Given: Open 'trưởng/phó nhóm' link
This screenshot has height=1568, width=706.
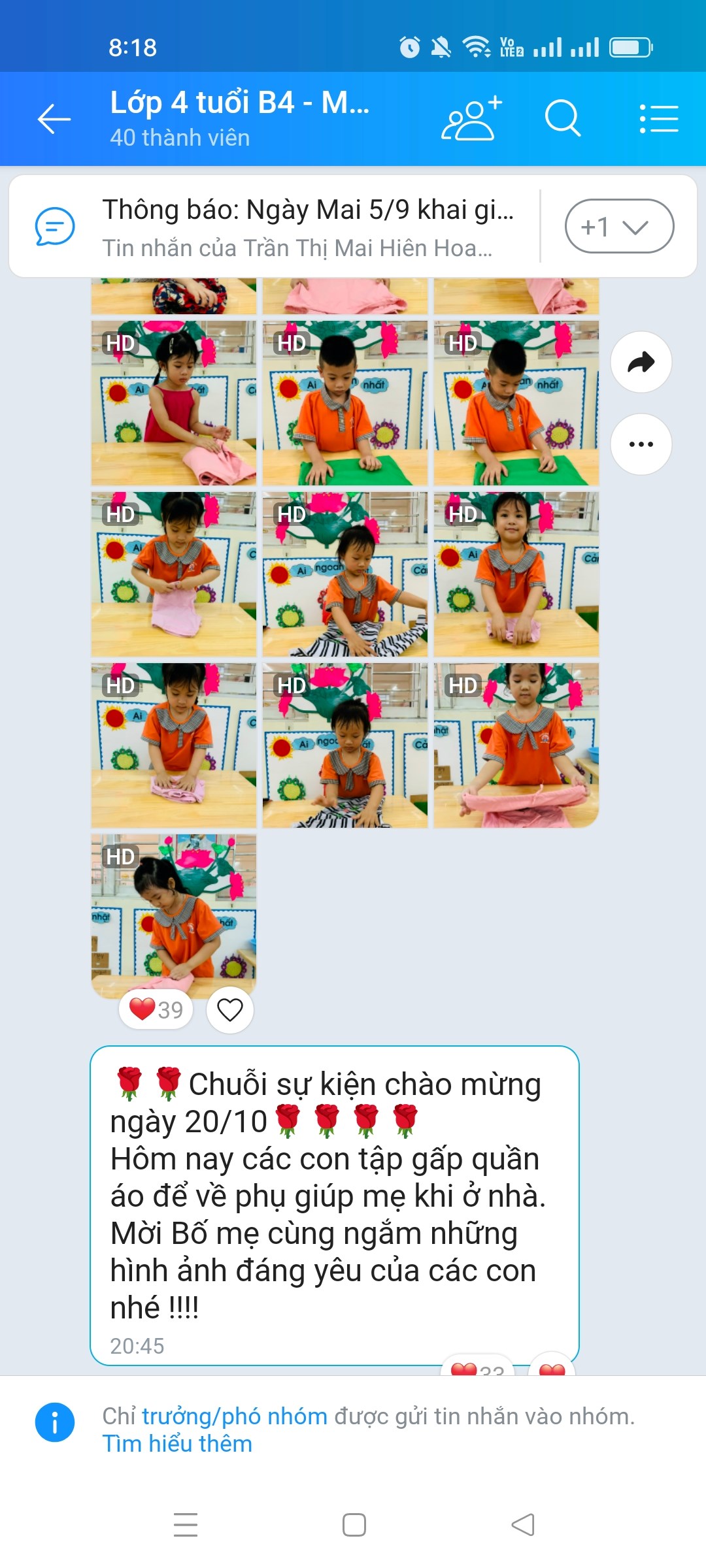Looking at the screenshot, I should 235,1416.
